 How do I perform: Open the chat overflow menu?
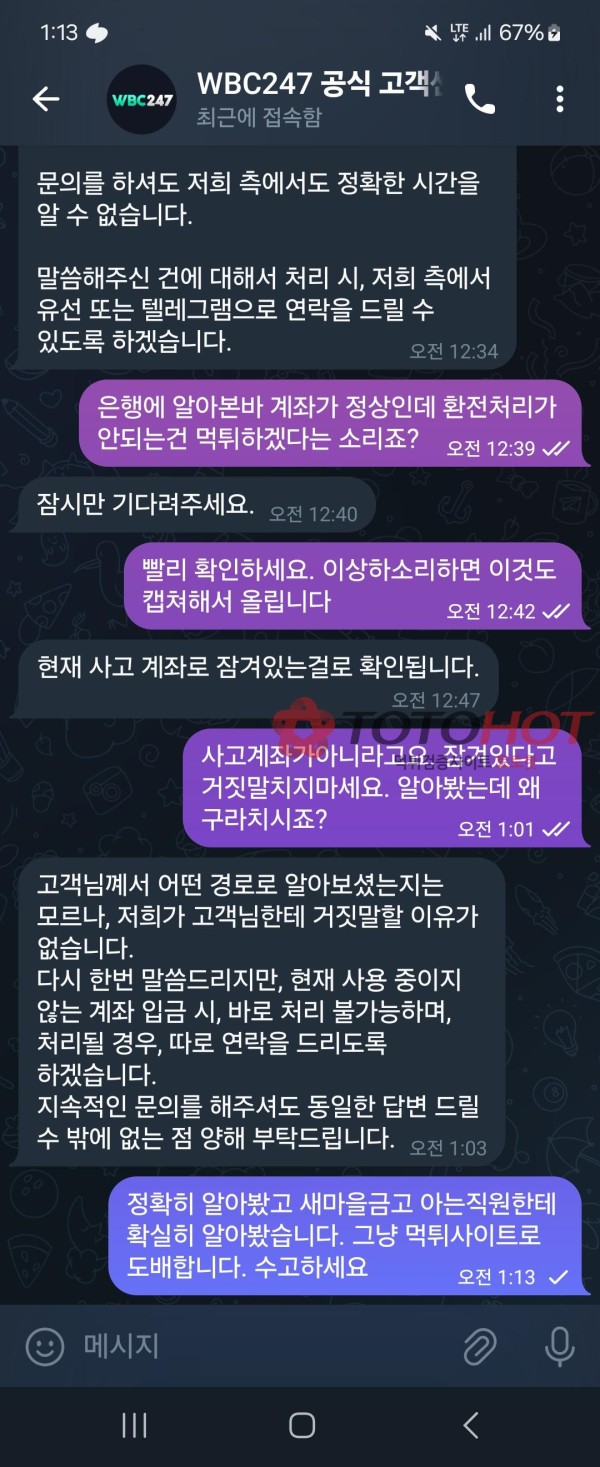tap(559, 98)
